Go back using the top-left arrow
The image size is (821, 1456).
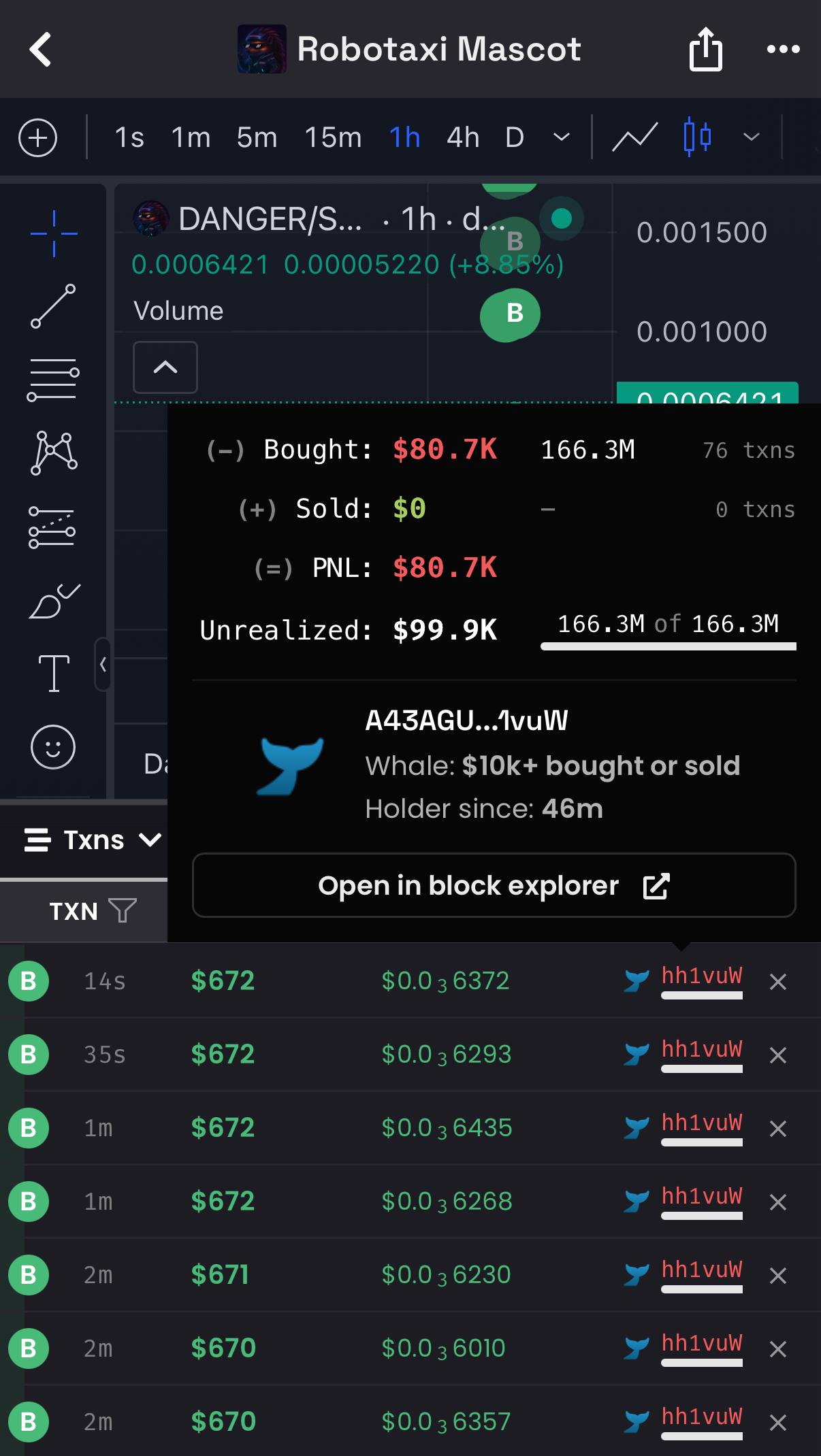click(x=41, y=50)
